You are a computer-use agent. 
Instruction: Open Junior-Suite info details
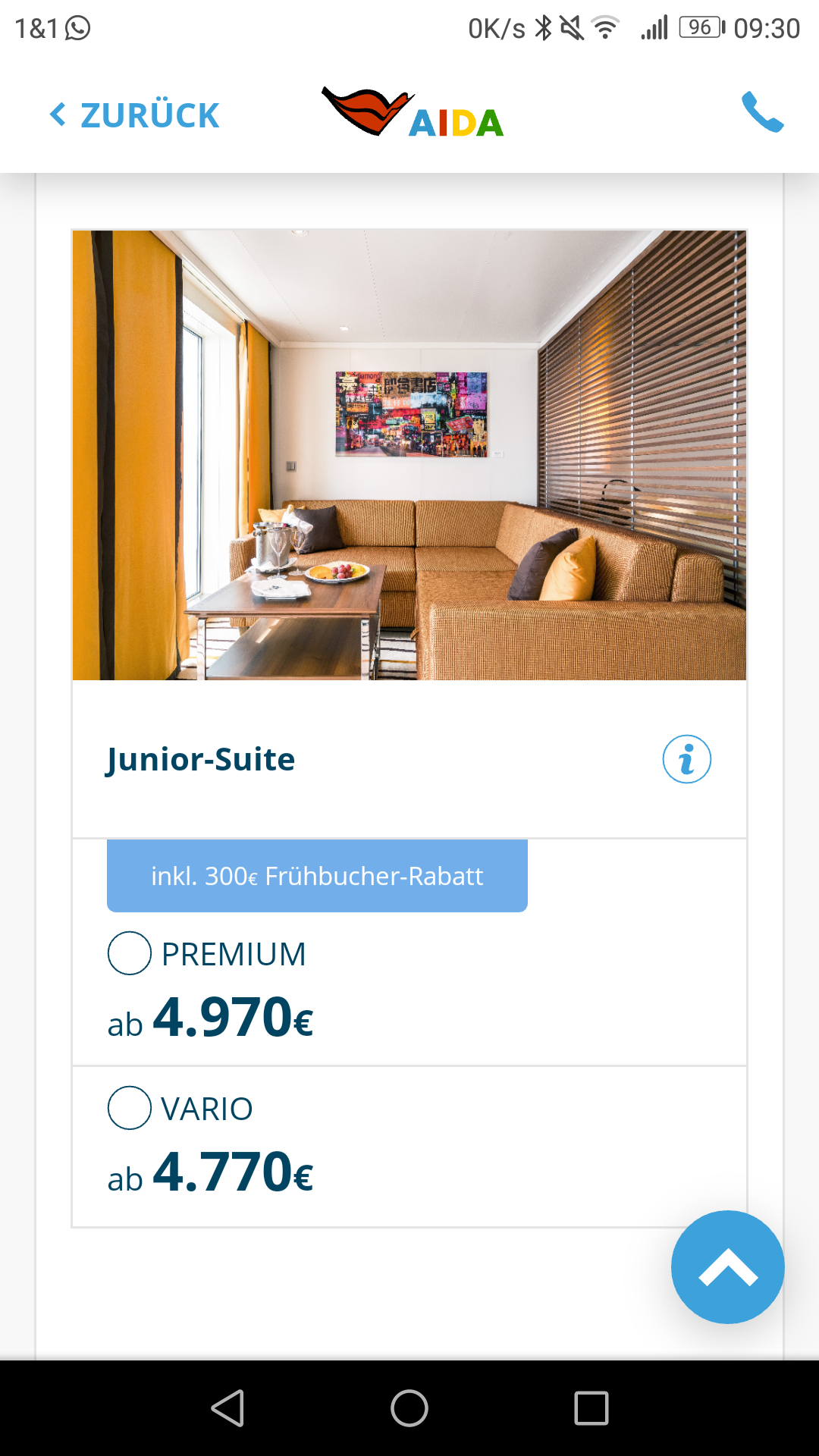click(686, 759)
